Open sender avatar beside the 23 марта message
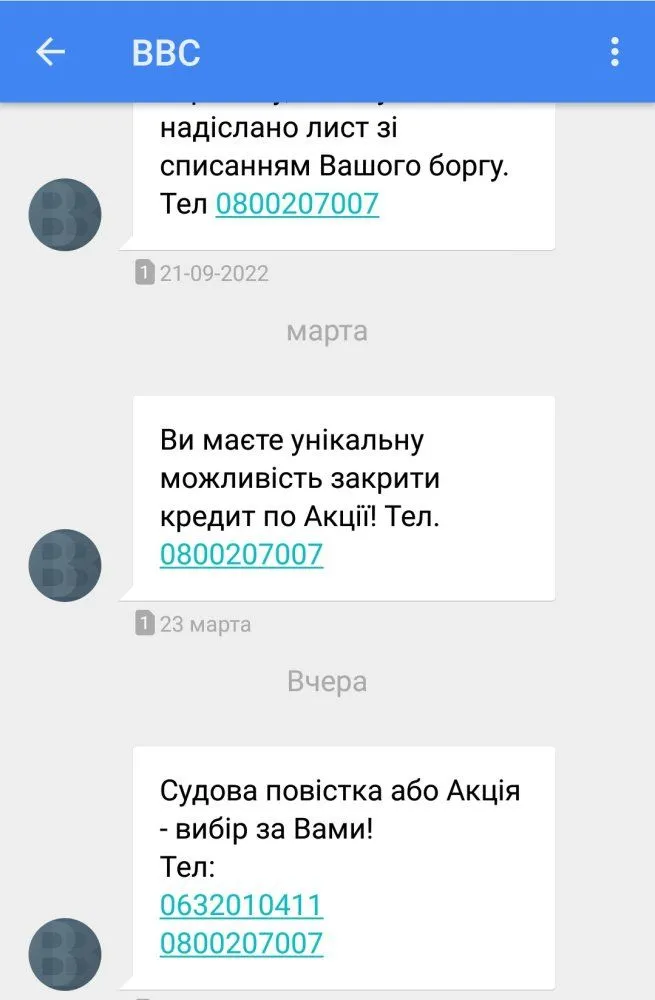 coord(65,565)
